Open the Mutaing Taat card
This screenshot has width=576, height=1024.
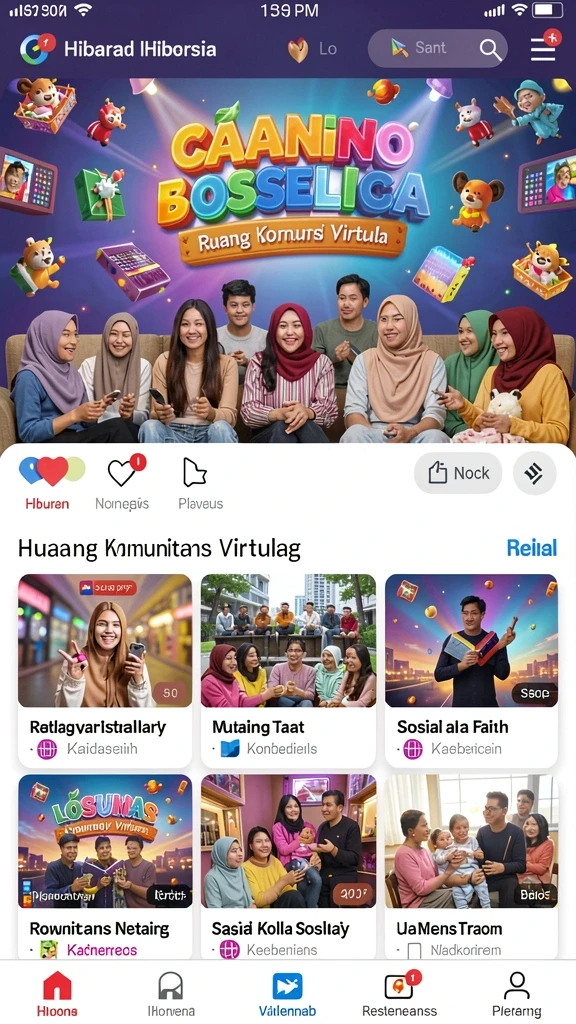288,670
